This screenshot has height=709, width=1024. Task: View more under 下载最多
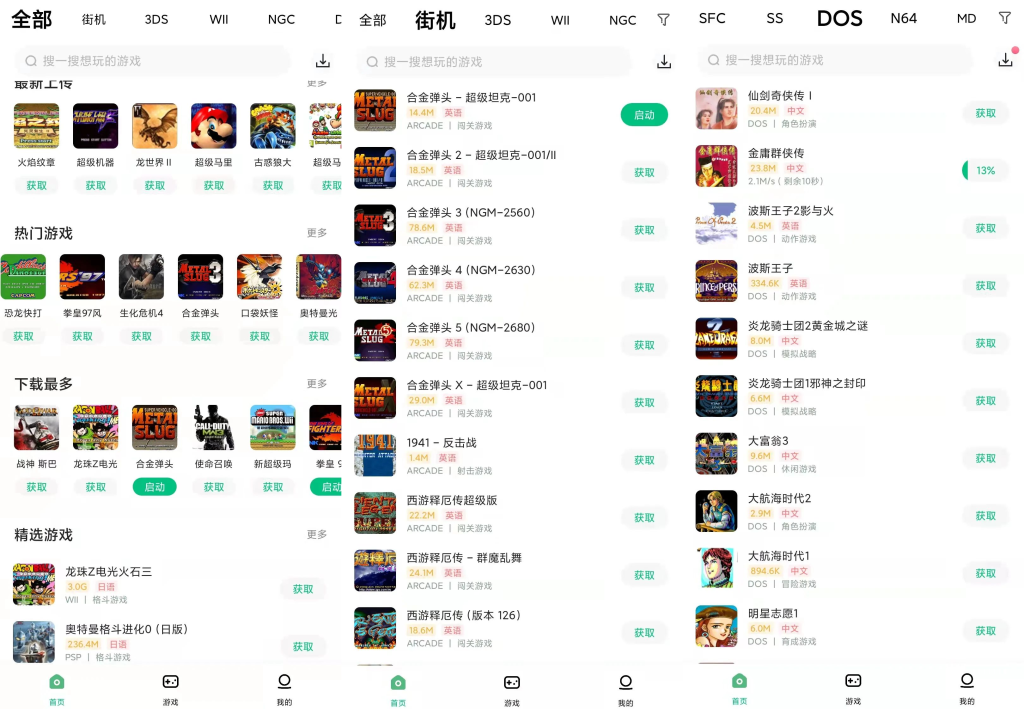(317, 384)
